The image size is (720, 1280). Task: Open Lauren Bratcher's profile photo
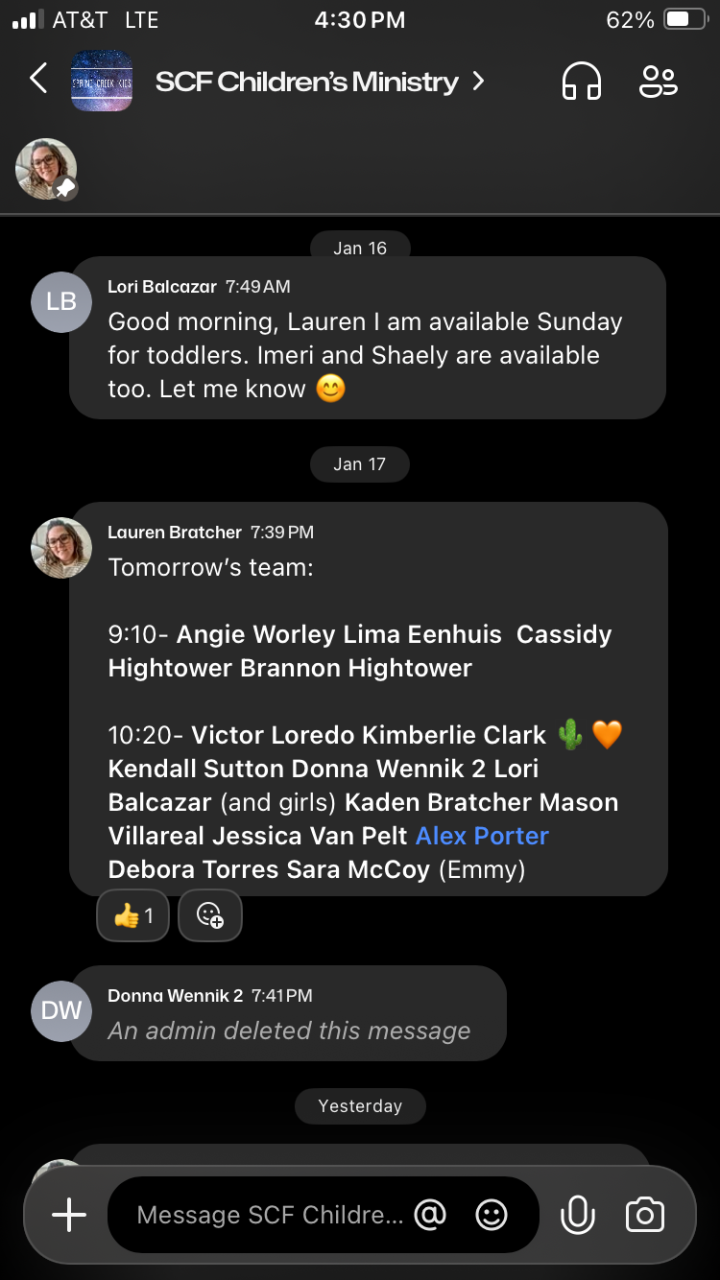tap(61, 548)
